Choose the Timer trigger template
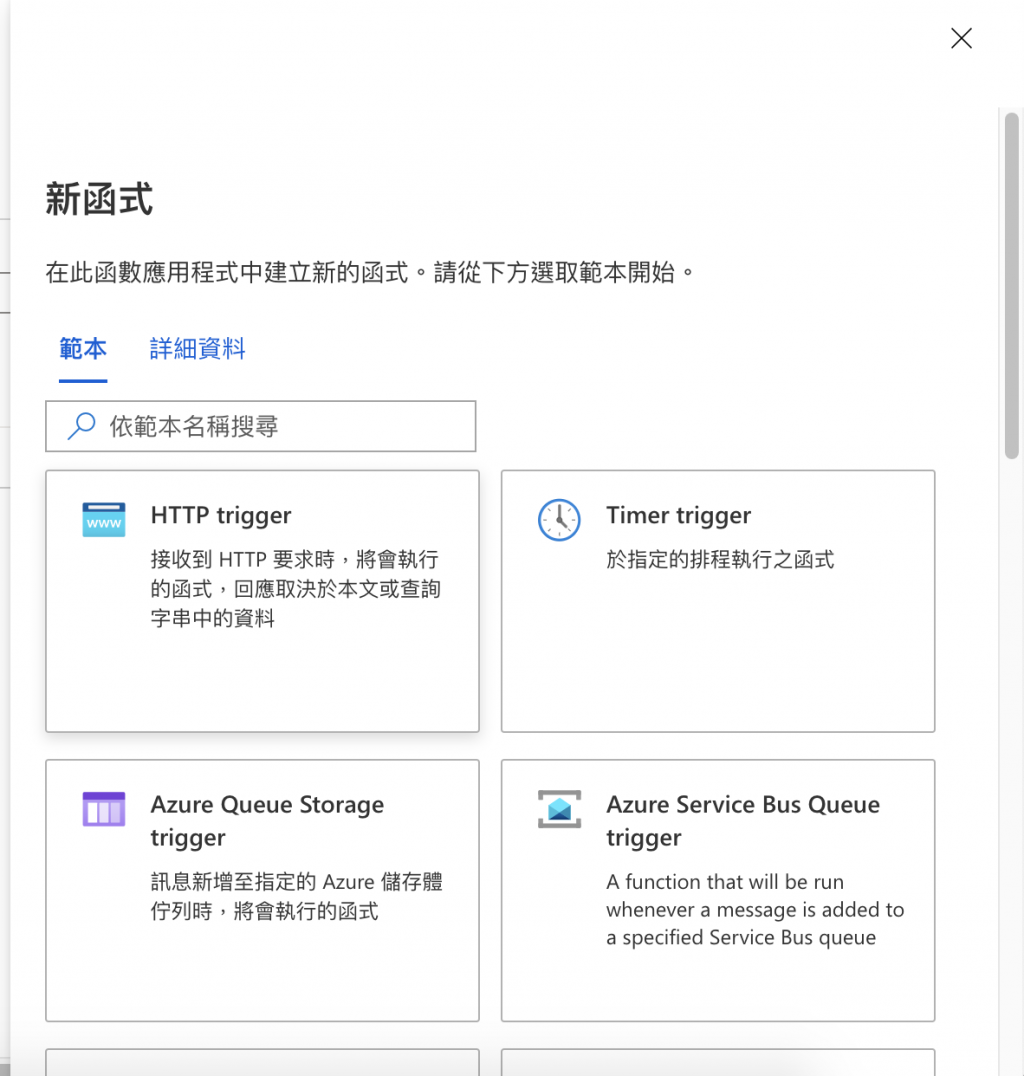This screenshot has height=1076, width=1024. pyautogui.click(x=717, y=601)
